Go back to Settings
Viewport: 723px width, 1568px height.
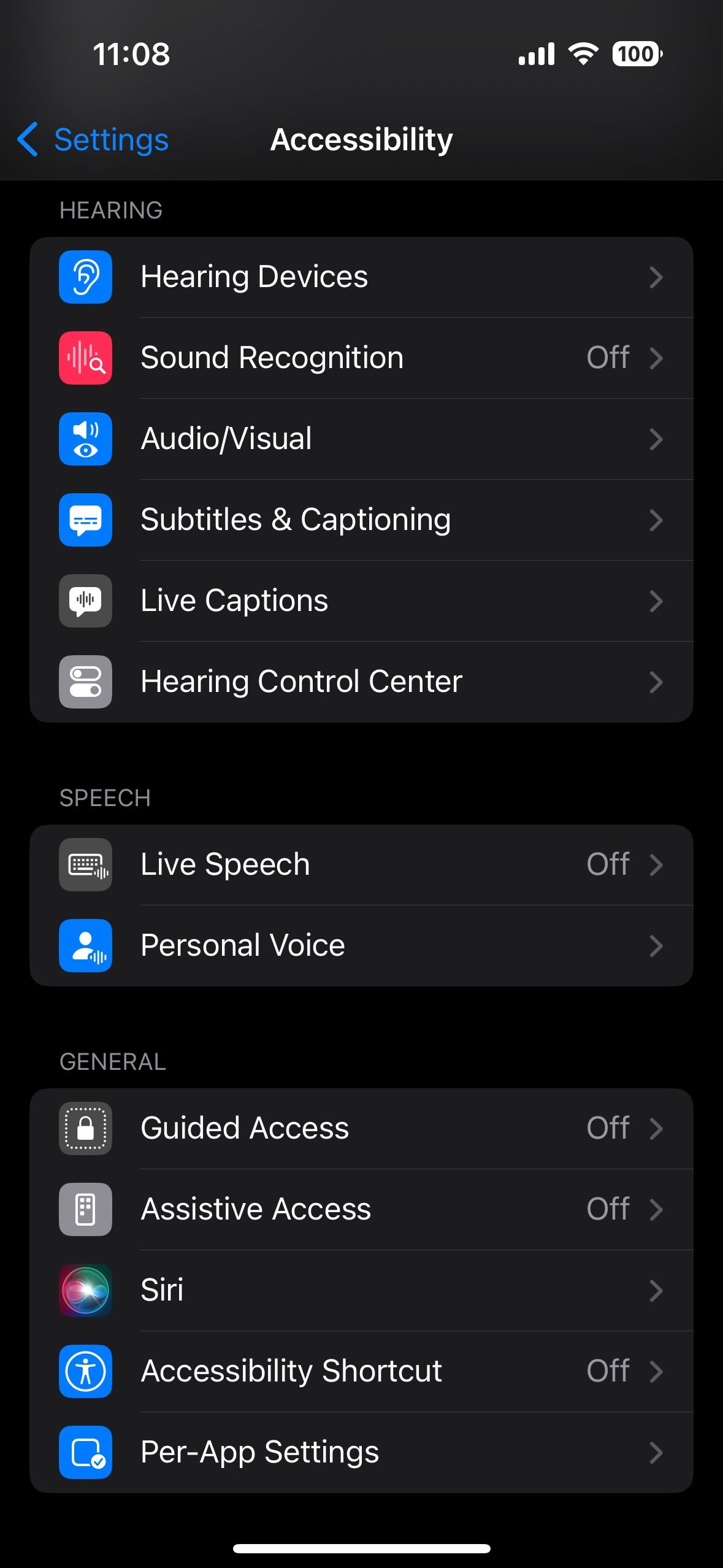92,140
